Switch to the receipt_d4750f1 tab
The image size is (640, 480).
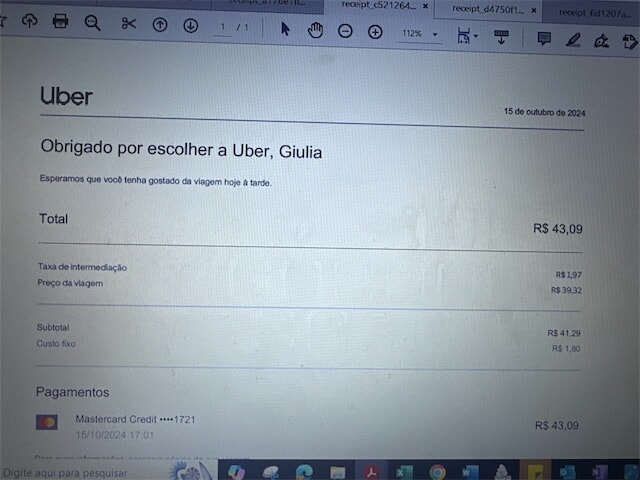pyautogui.click(x=486, y=10)
